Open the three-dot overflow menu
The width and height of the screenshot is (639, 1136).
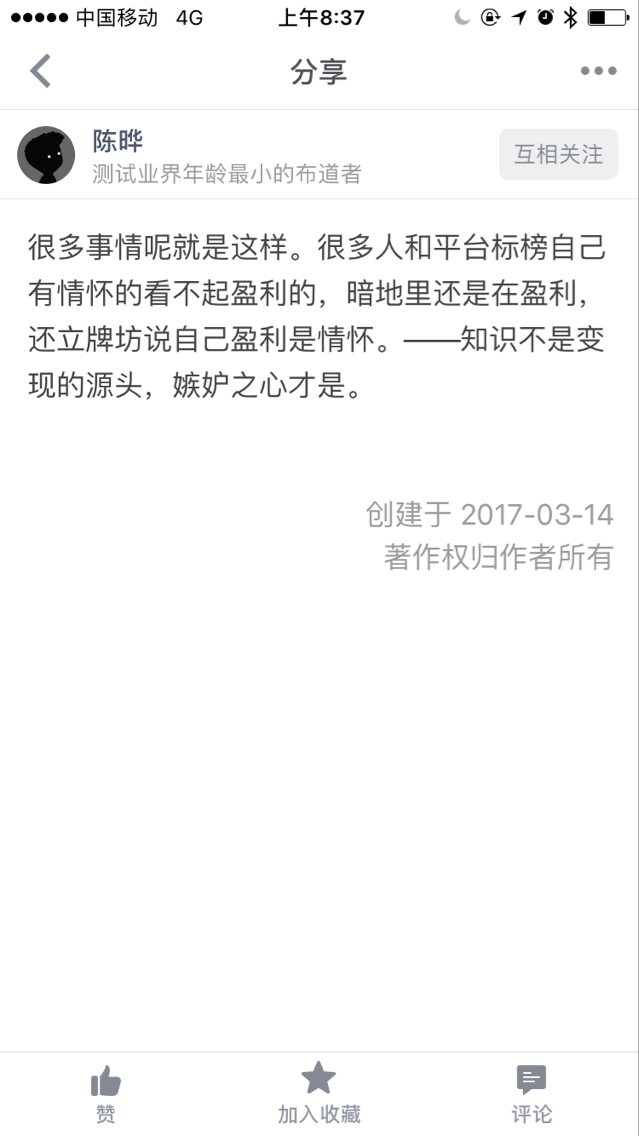pos(598,71)
